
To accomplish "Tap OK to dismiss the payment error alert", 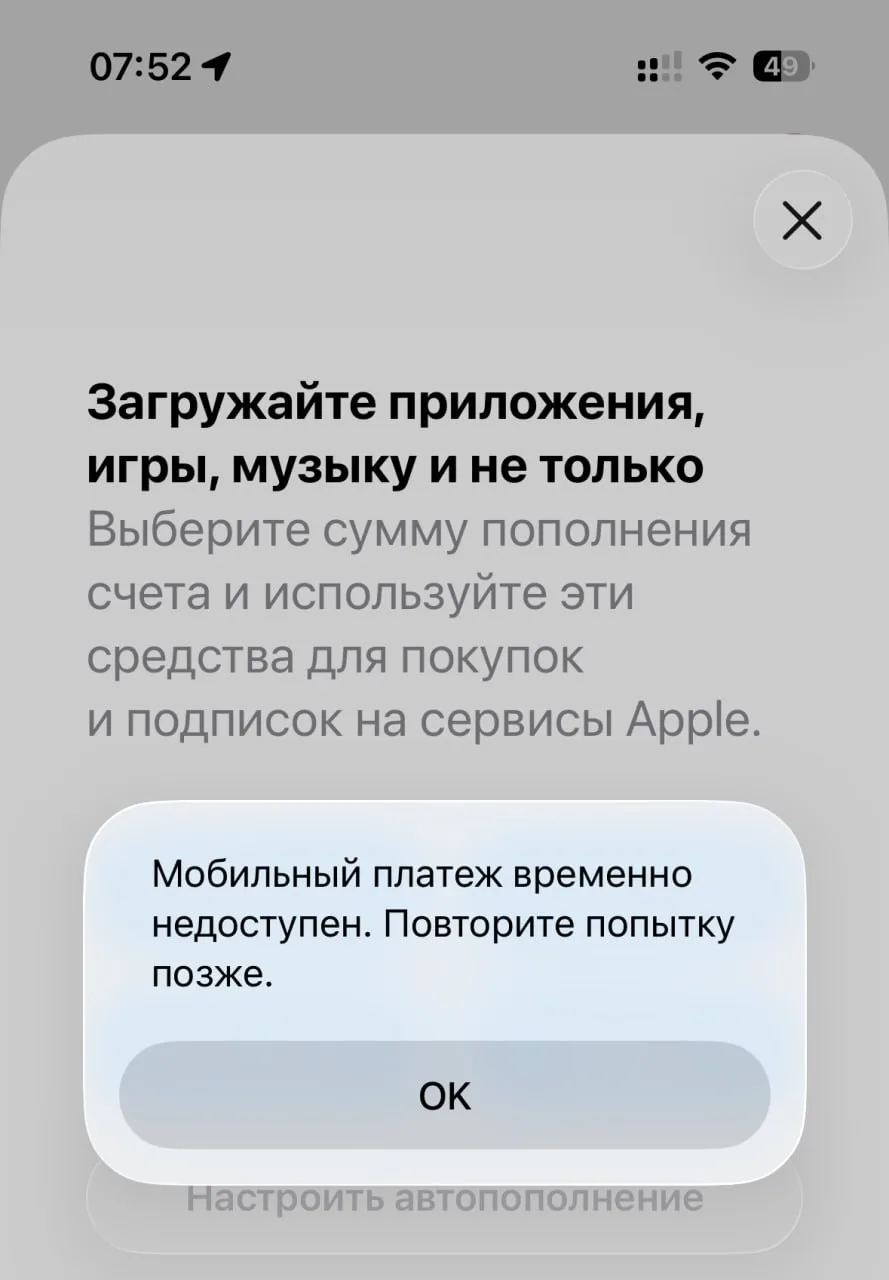I will pyautogui.click(x=444, y=1095).
